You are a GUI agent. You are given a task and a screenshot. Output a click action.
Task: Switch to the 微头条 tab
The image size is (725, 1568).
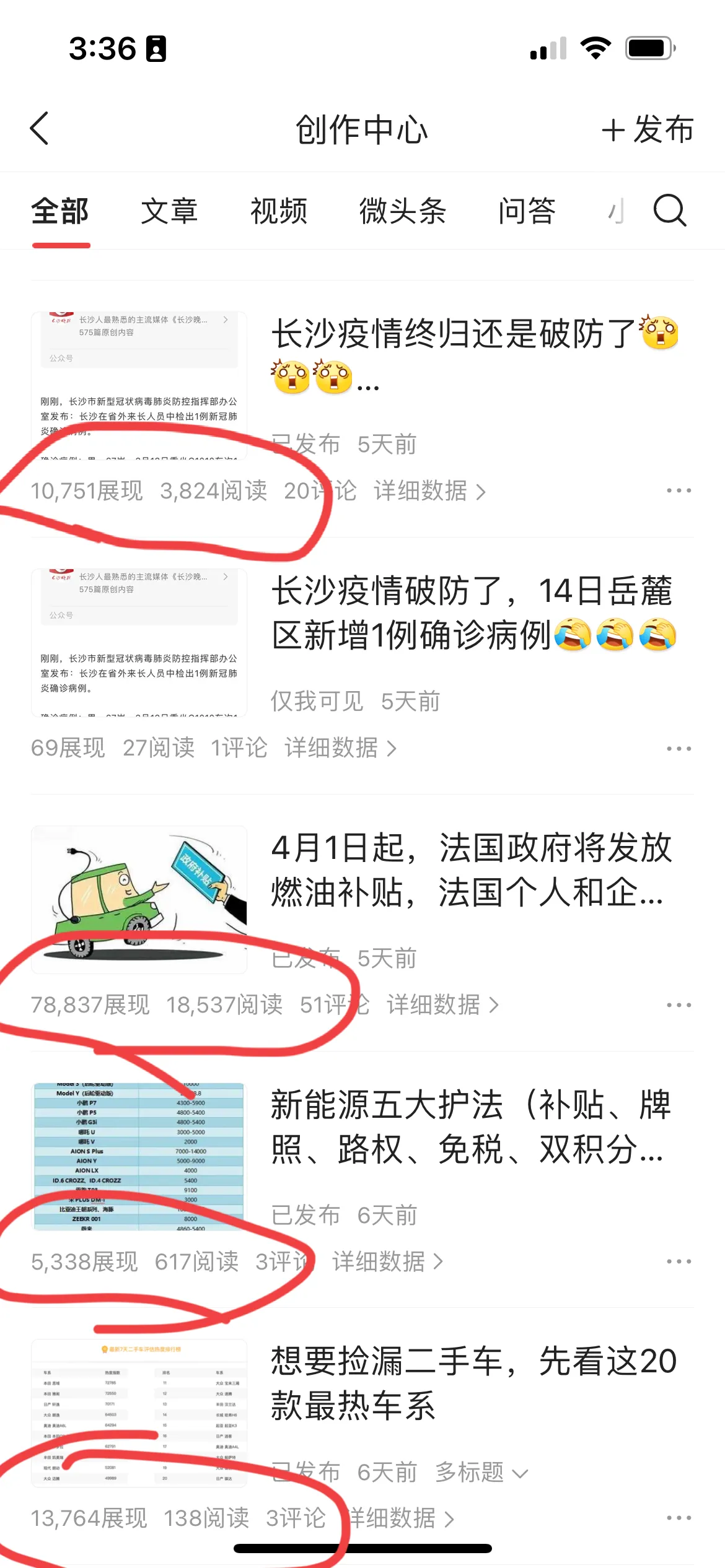tap(403, 211)
